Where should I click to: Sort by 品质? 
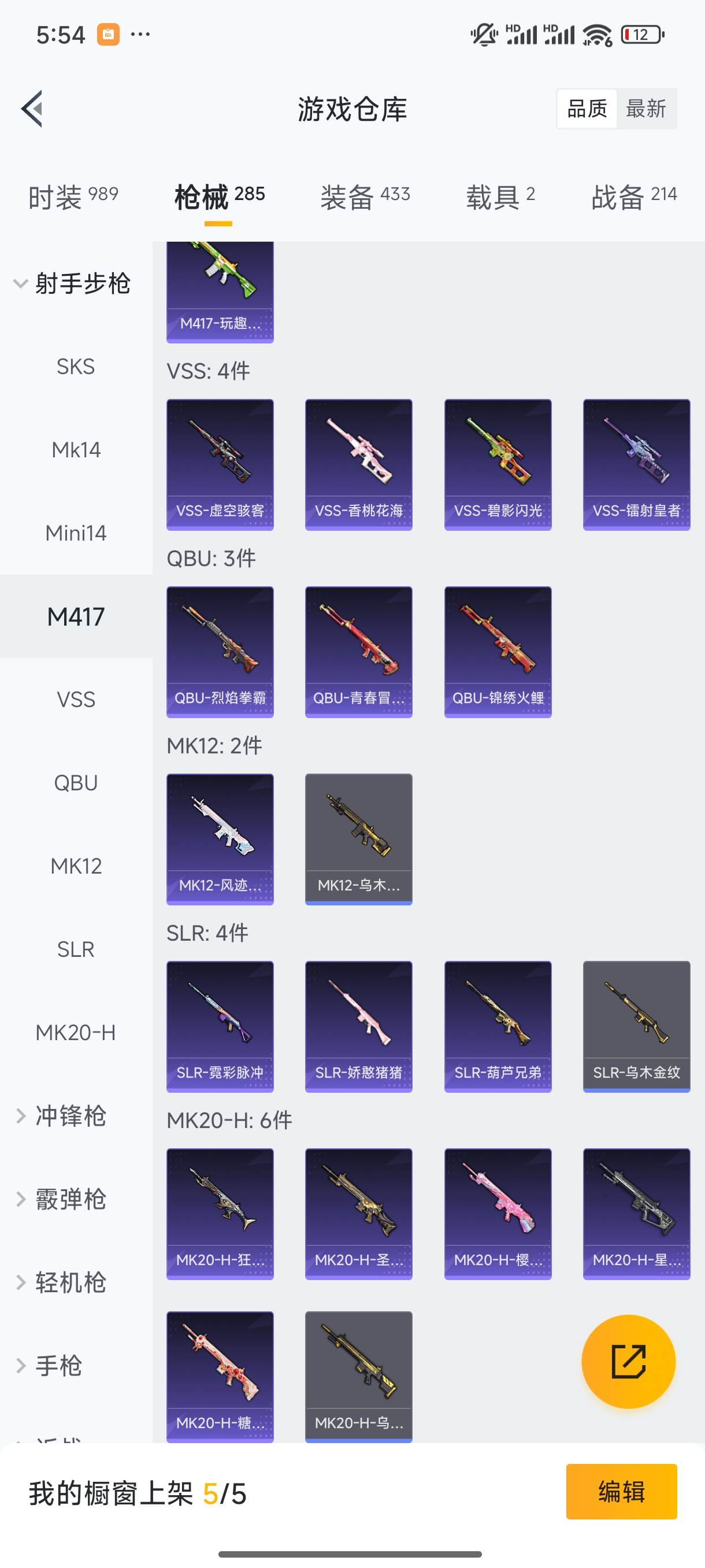click(587, 109)
